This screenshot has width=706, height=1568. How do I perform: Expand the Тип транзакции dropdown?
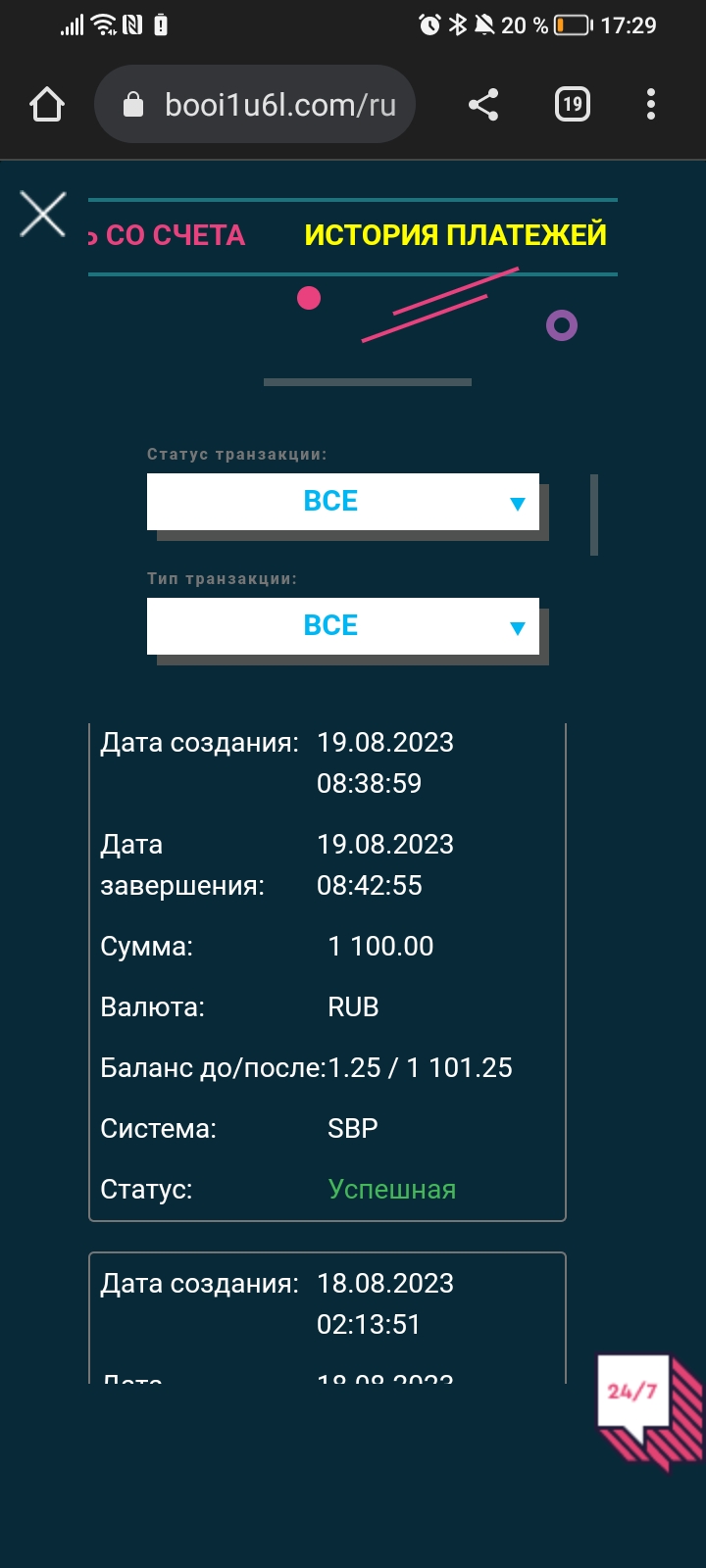click(343, 626)
